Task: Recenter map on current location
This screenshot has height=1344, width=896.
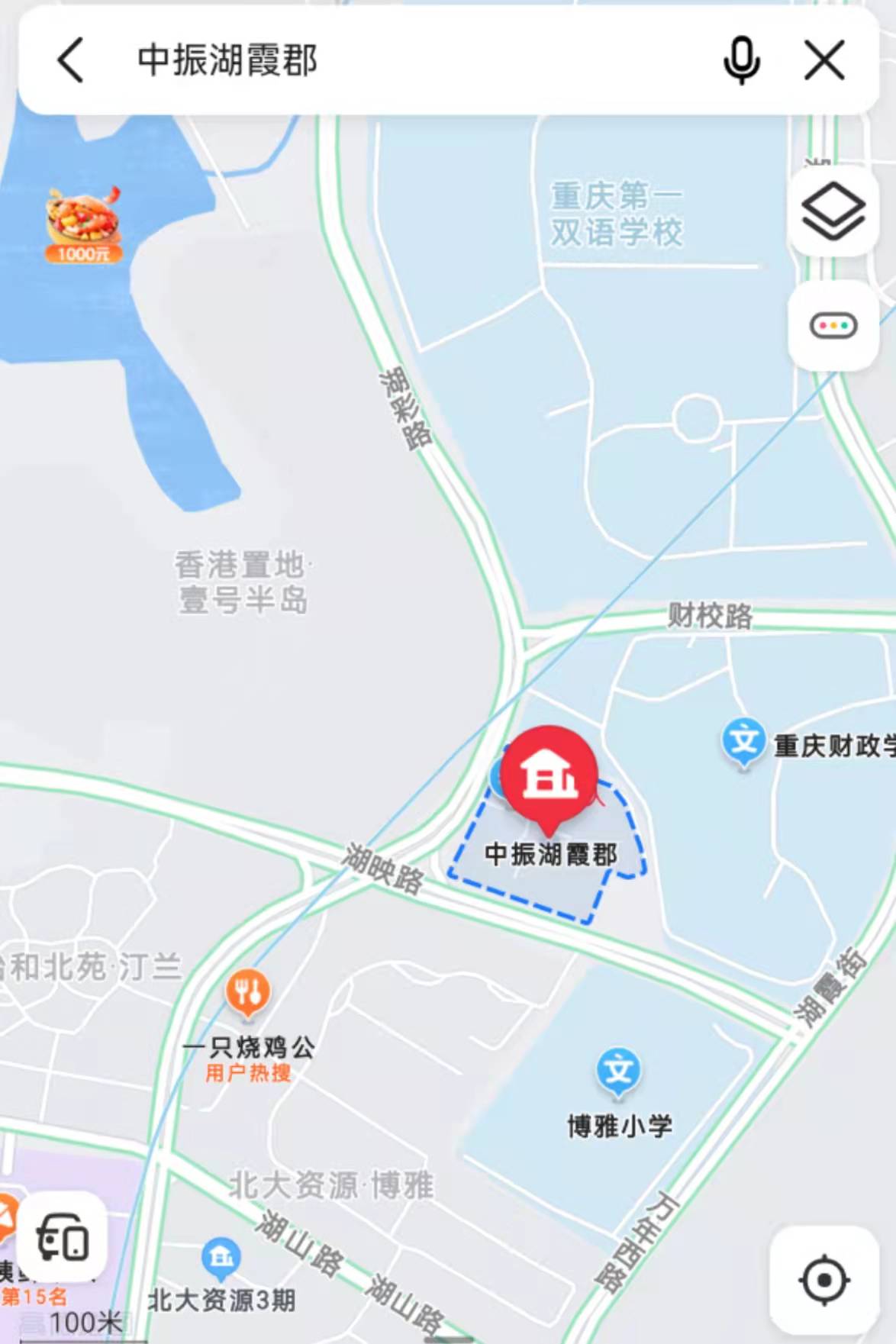Action: click(823, 1280)
